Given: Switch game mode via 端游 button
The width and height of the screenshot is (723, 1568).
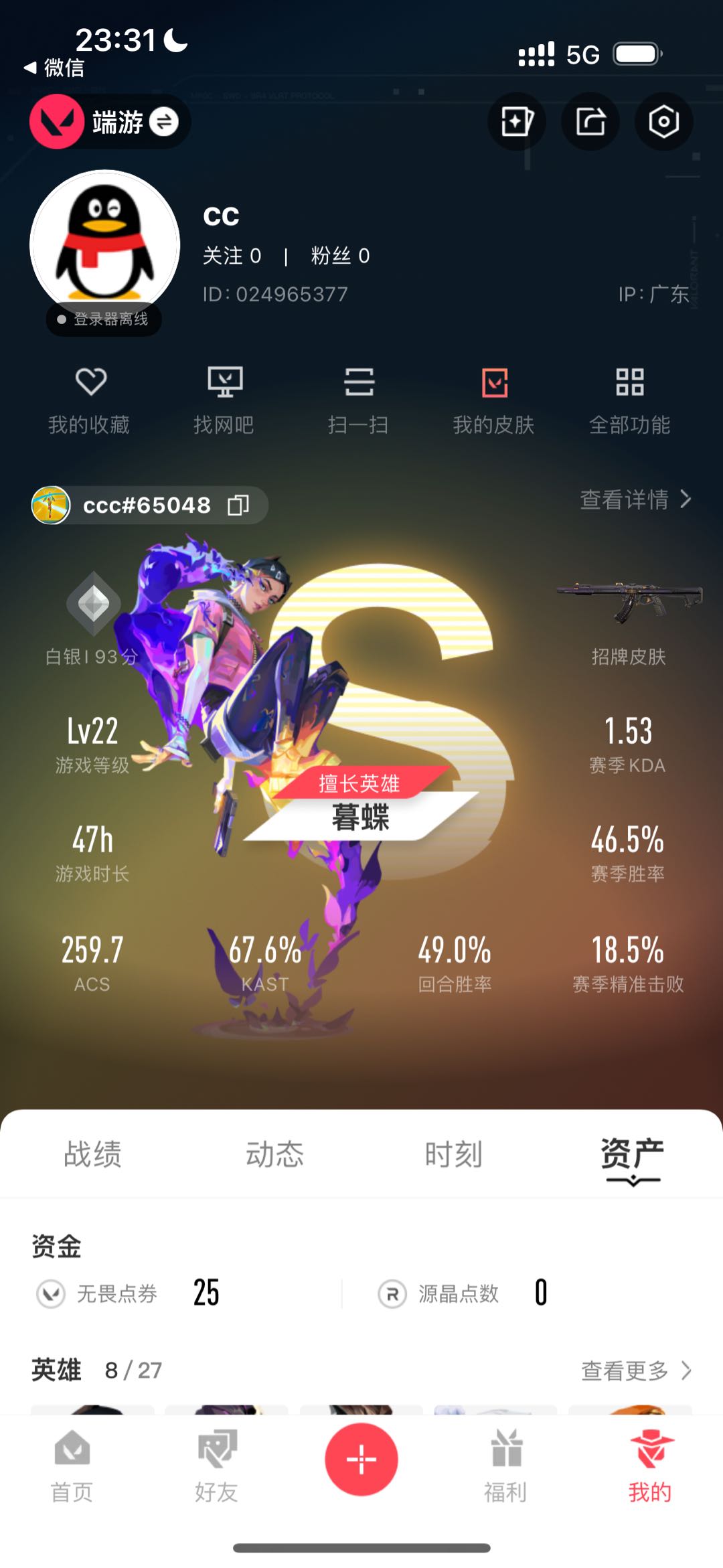Looking at the screenshot, I should coord(110,122).
